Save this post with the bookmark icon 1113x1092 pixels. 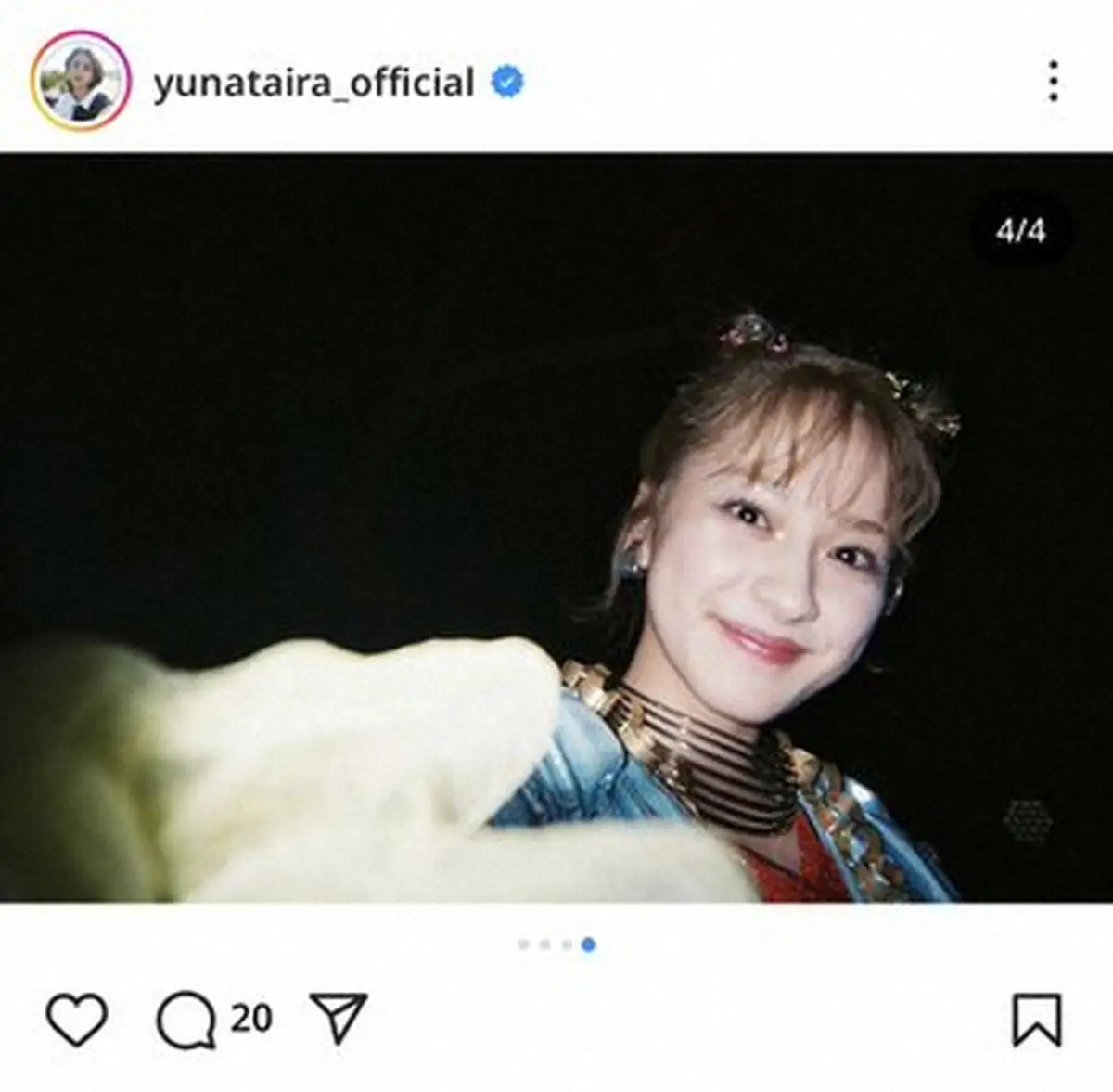[x=1036, y=1020]
